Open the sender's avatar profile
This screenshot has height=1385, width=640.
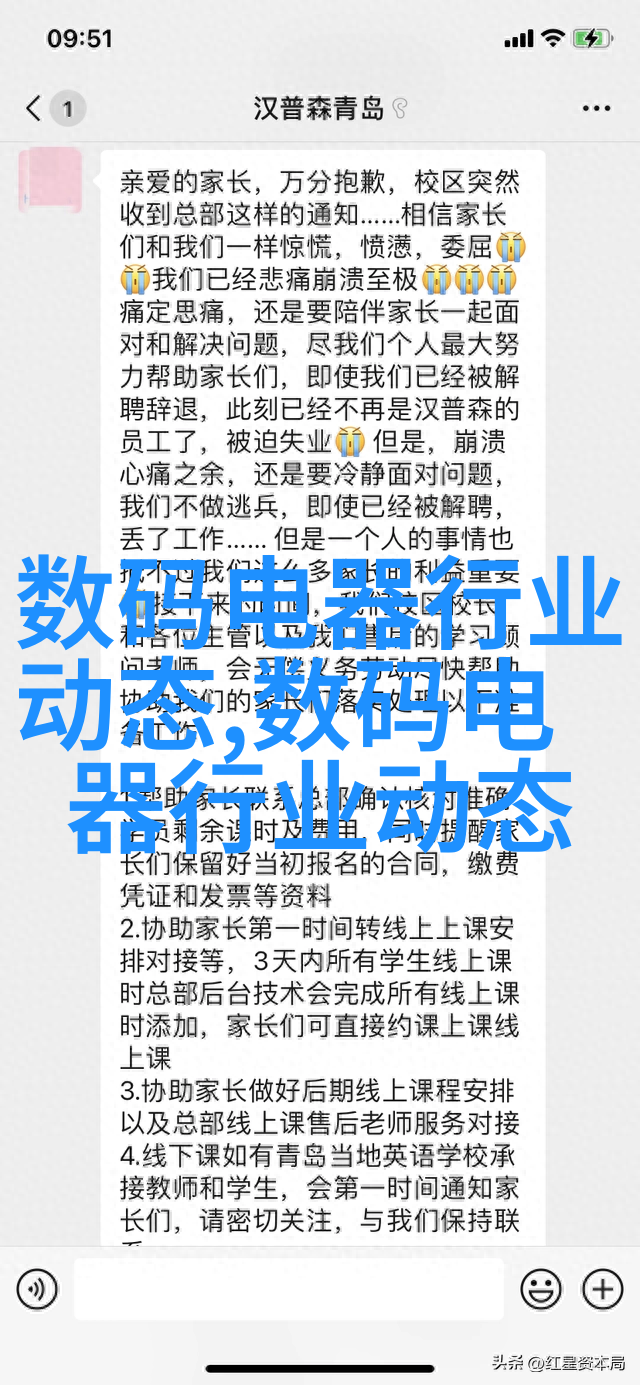(x=50, y=181)
